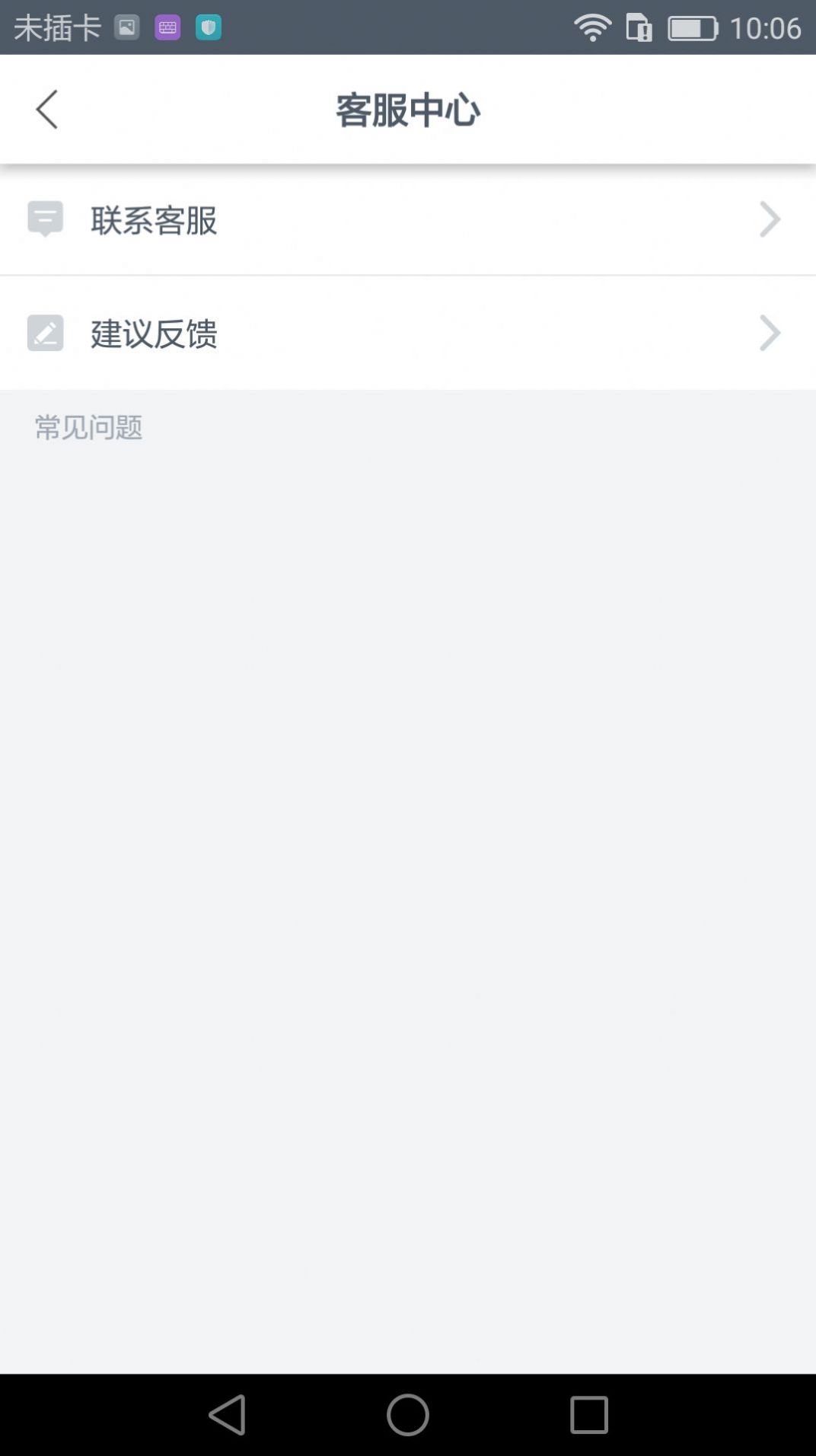
Task: Tap the 常见问题 section header
Action: pyautogui.click(x=88, y=427)
